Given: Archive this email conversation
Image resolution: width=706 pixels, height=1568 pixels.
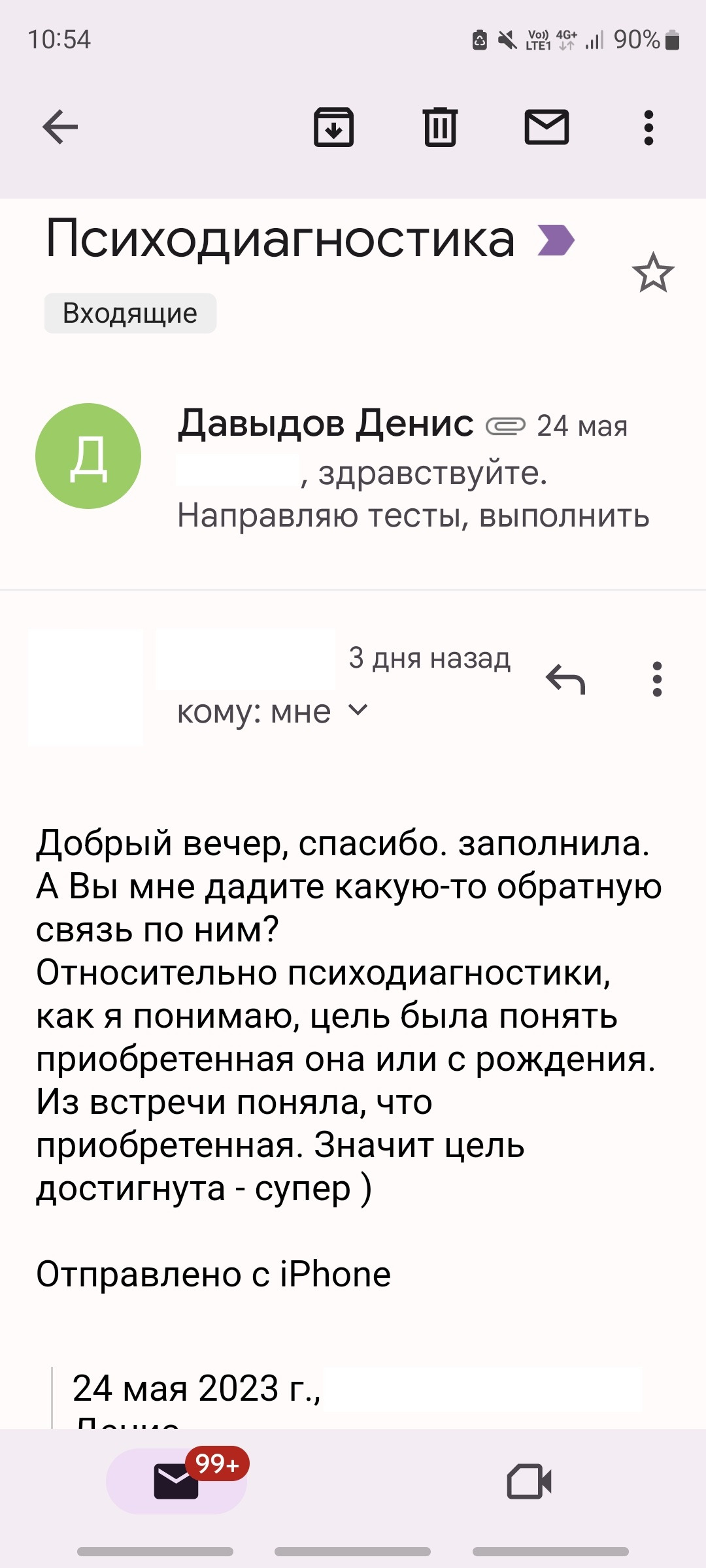Looking at the screenshot, I should click(333, 127).
